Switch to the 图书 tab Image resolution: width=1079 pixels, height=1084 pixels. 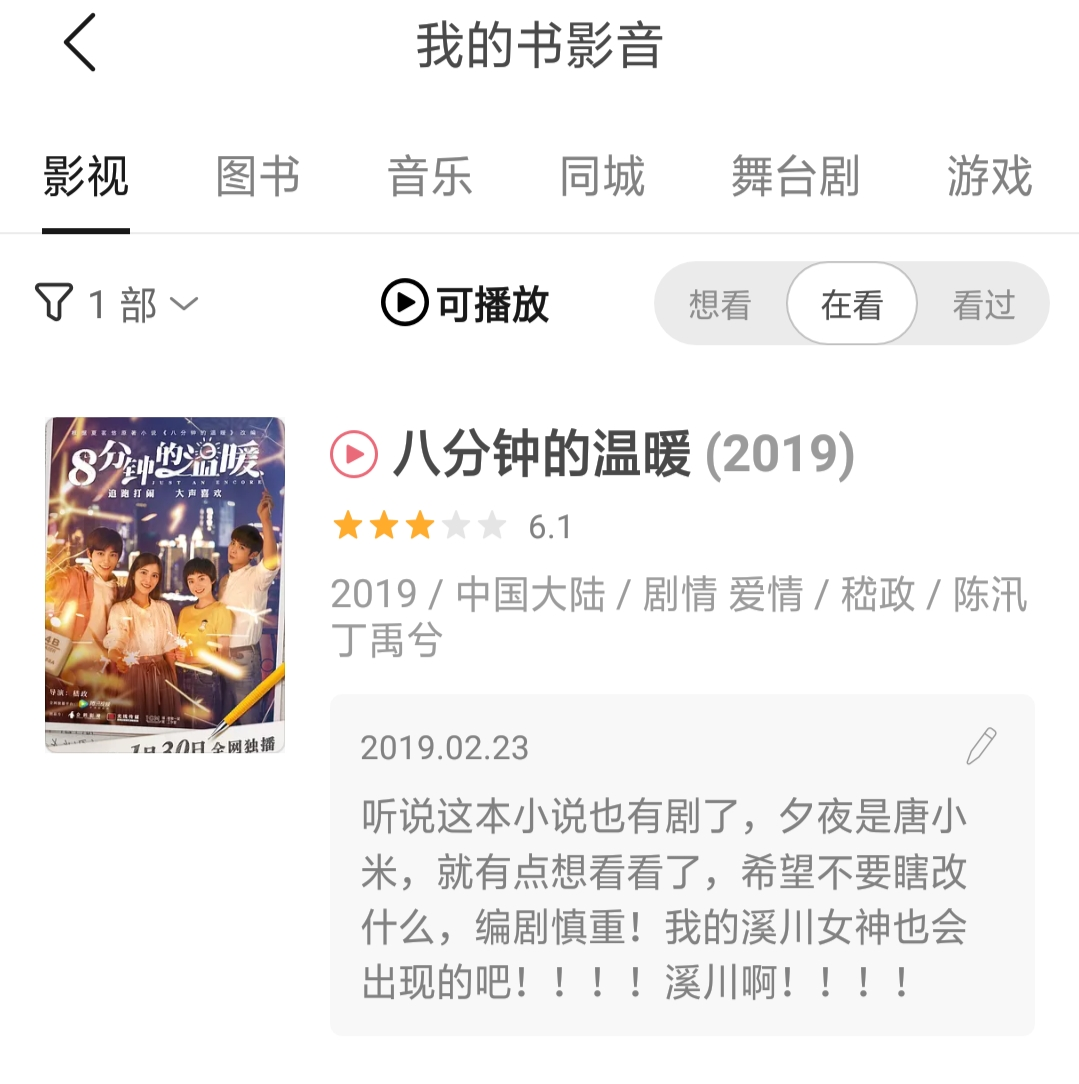(x=258, y=177)
